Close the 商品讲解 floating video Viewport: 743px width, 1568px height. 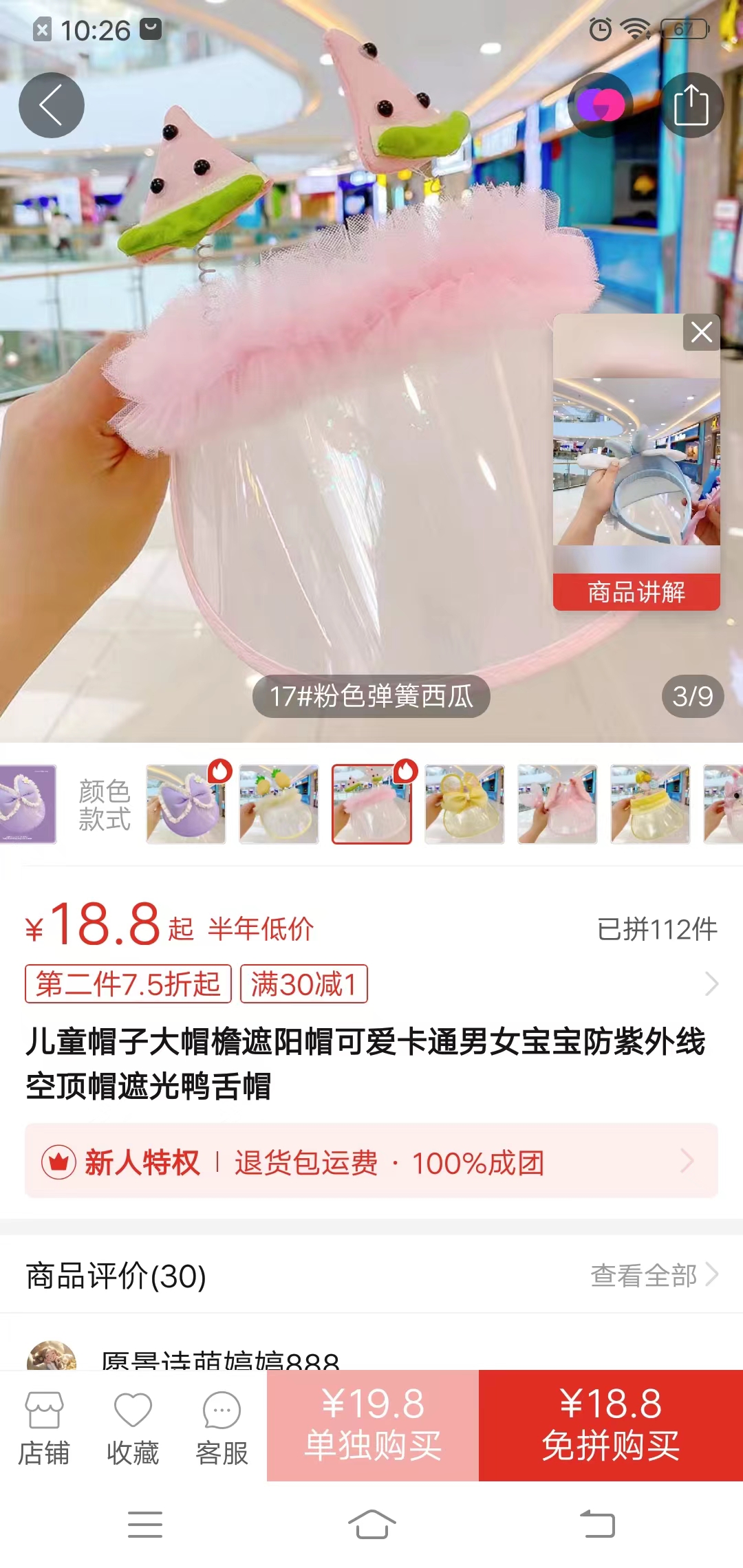click(x=701, y=333)
